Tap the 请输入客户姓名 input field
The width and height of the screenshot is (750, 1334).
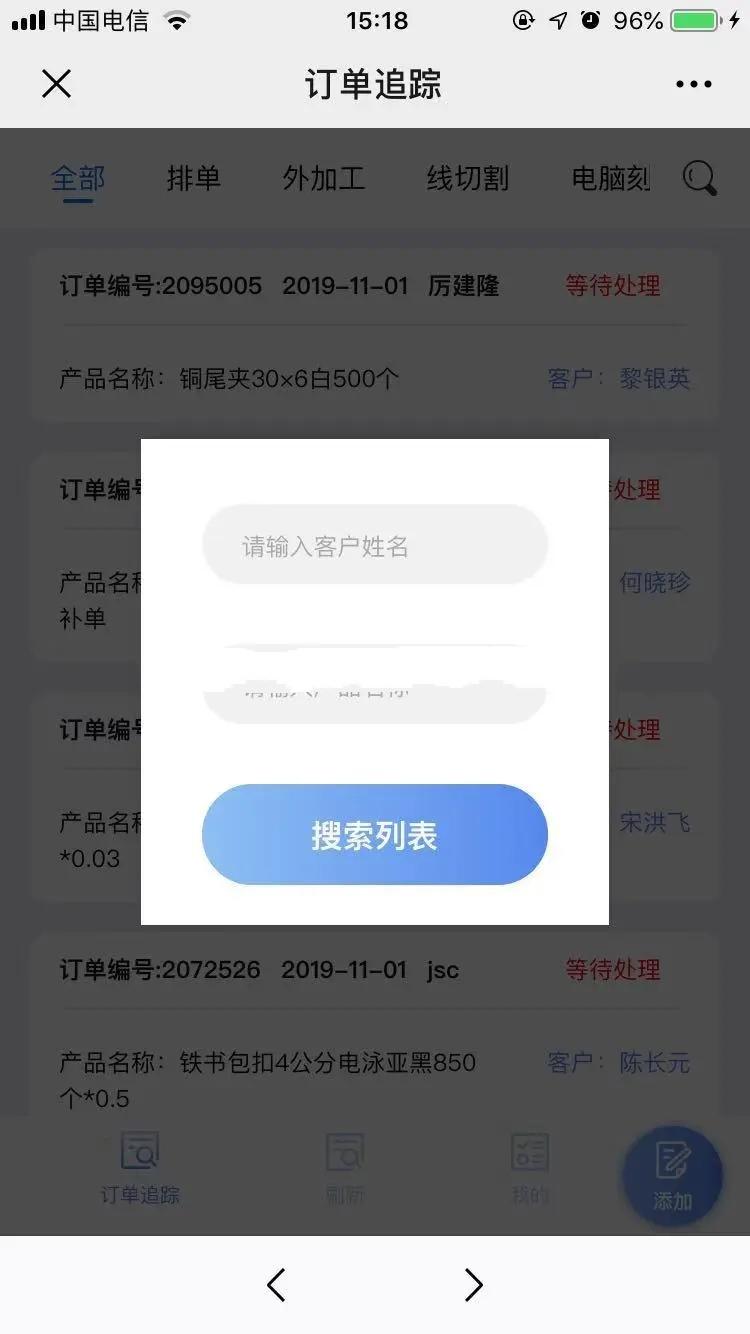[375, 545]
